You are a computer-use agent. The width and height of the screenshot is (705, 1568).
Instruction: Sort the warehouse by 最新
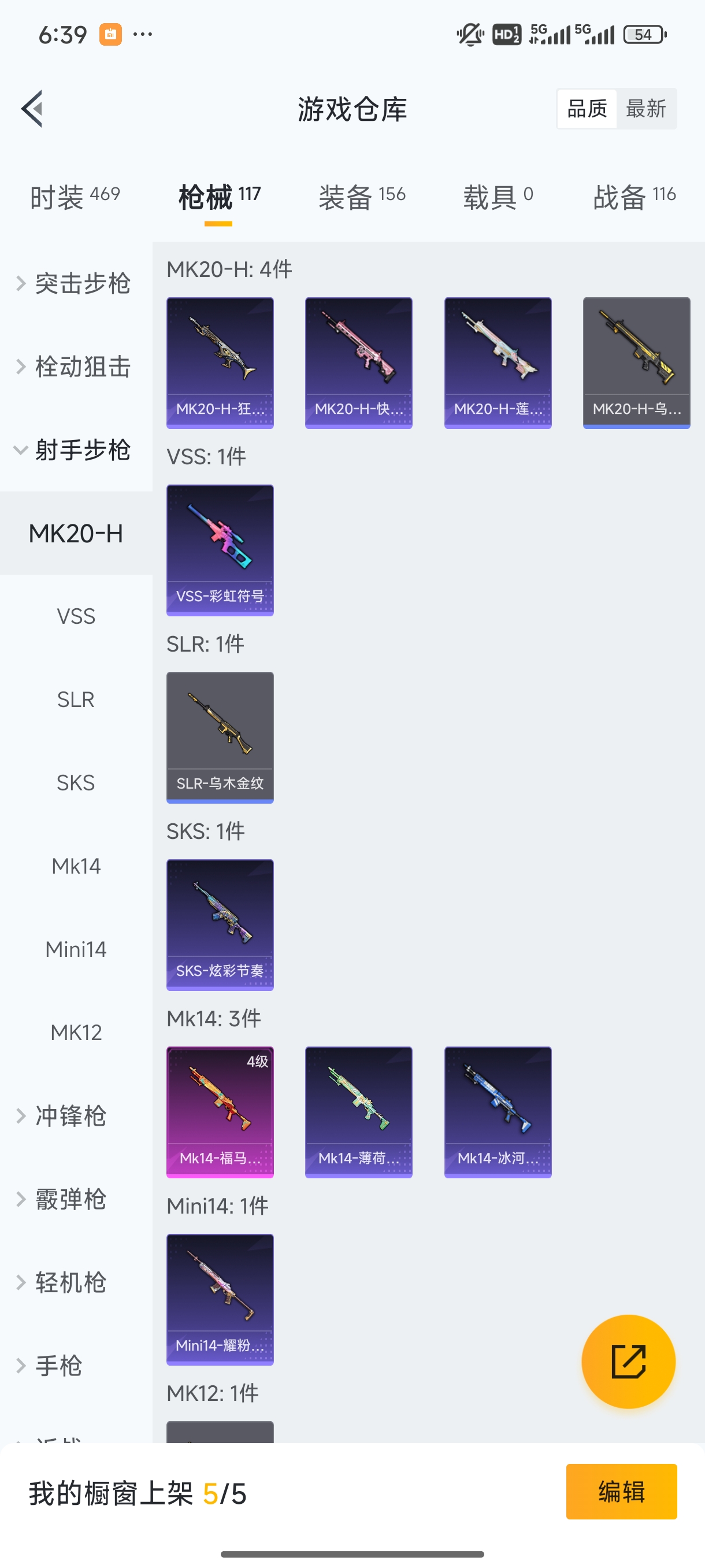pyautogui.click(x=645, y=109)
